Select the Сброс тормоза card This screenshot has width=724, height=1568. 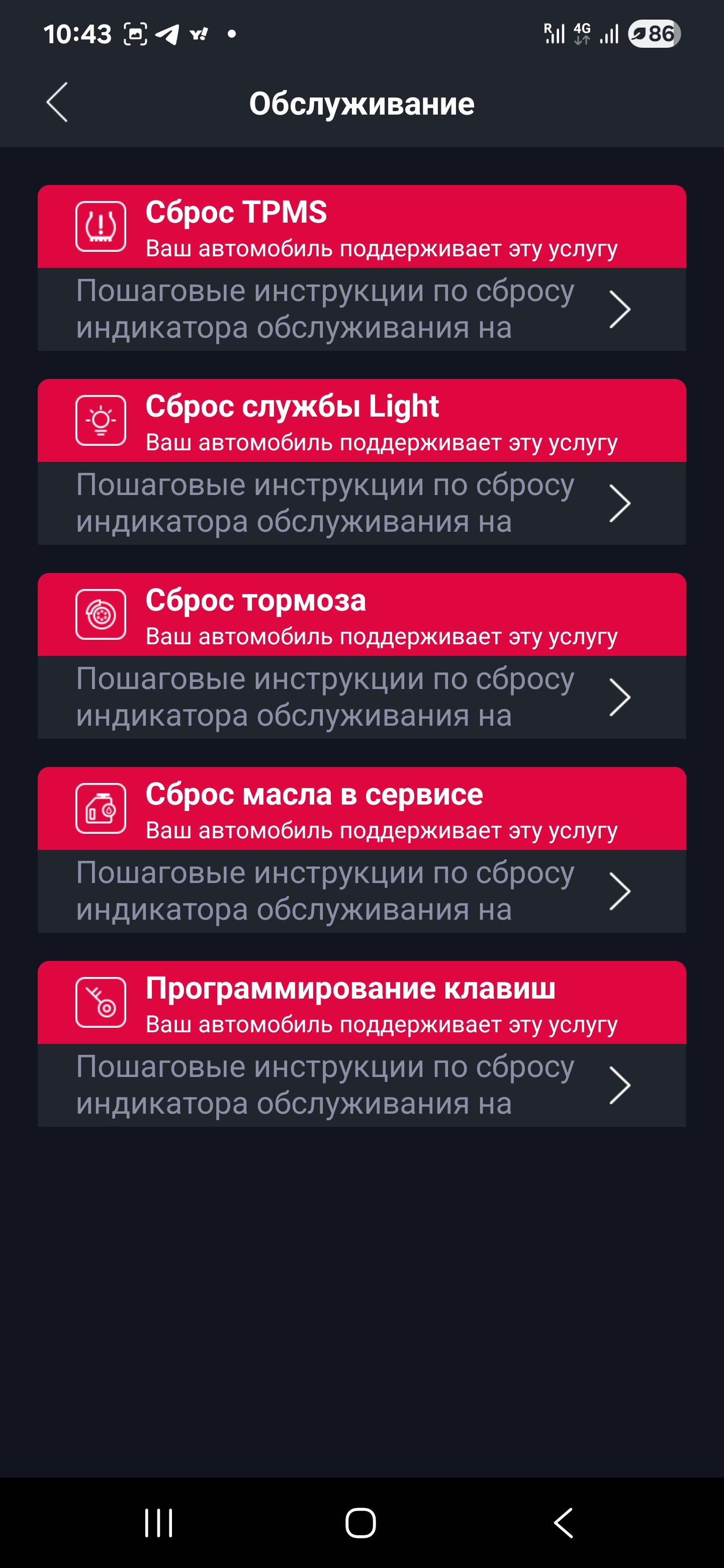361,655
